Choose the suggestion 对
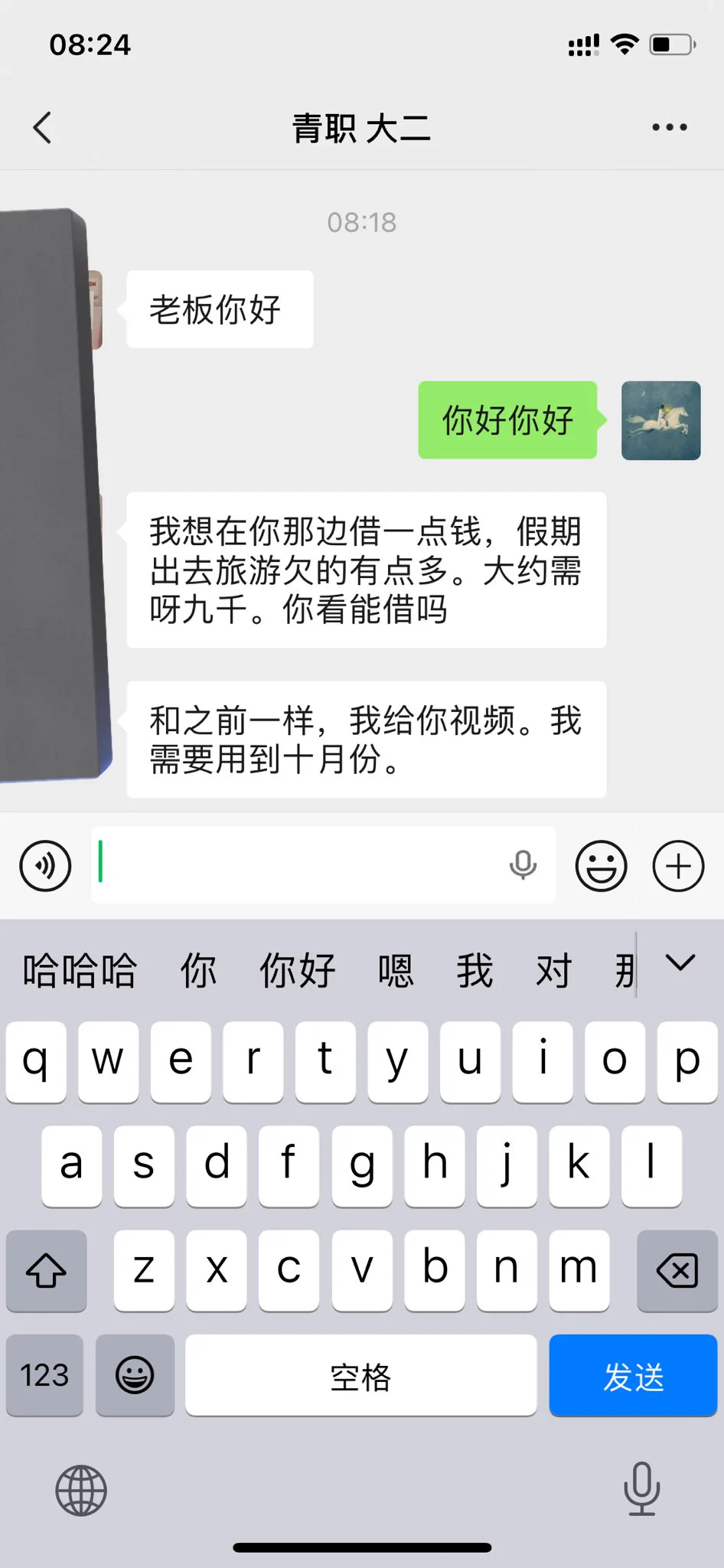This screenshot has width=724, height=1568. [553, 971]
